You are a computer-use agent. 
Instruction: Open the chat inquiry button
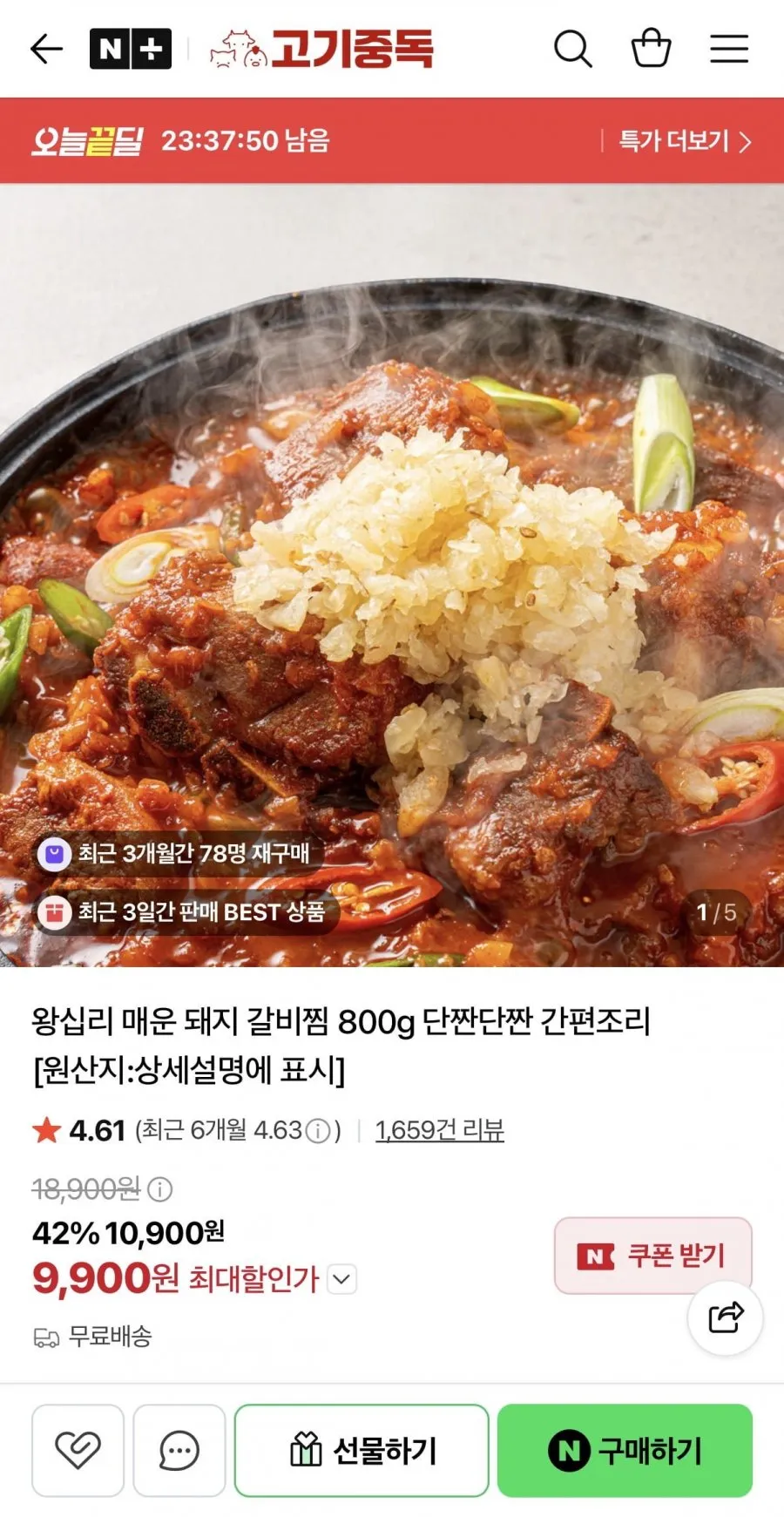point(179,1451)
